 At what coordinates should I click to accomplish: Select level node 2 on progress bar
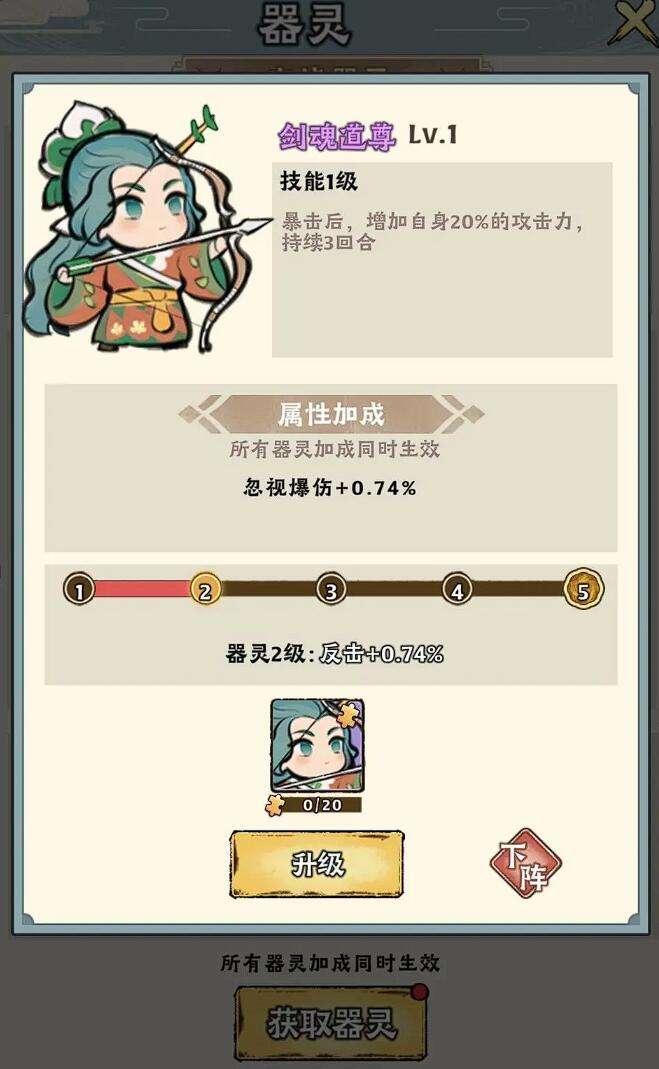coord(204,590)
